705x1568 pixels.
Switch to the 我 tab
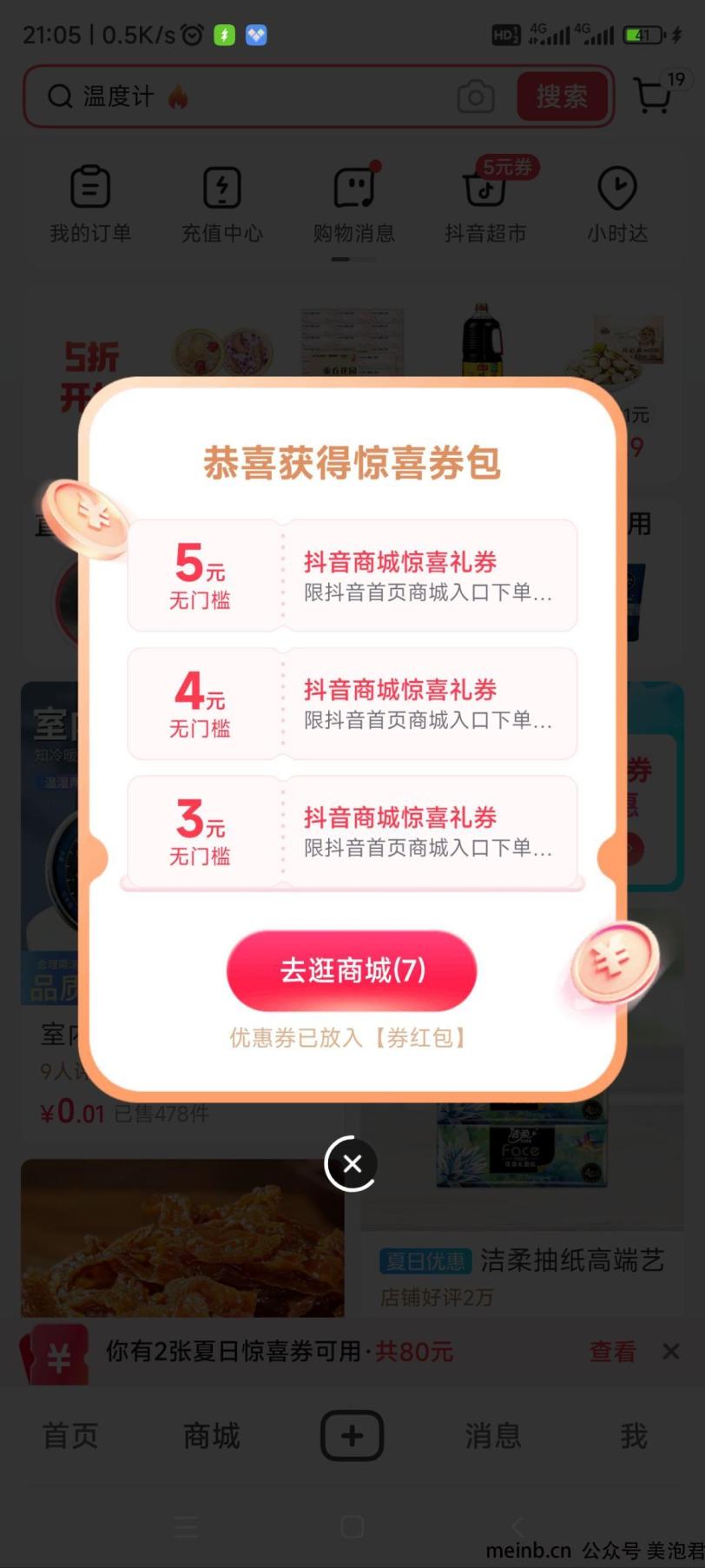coord(634,1436)
